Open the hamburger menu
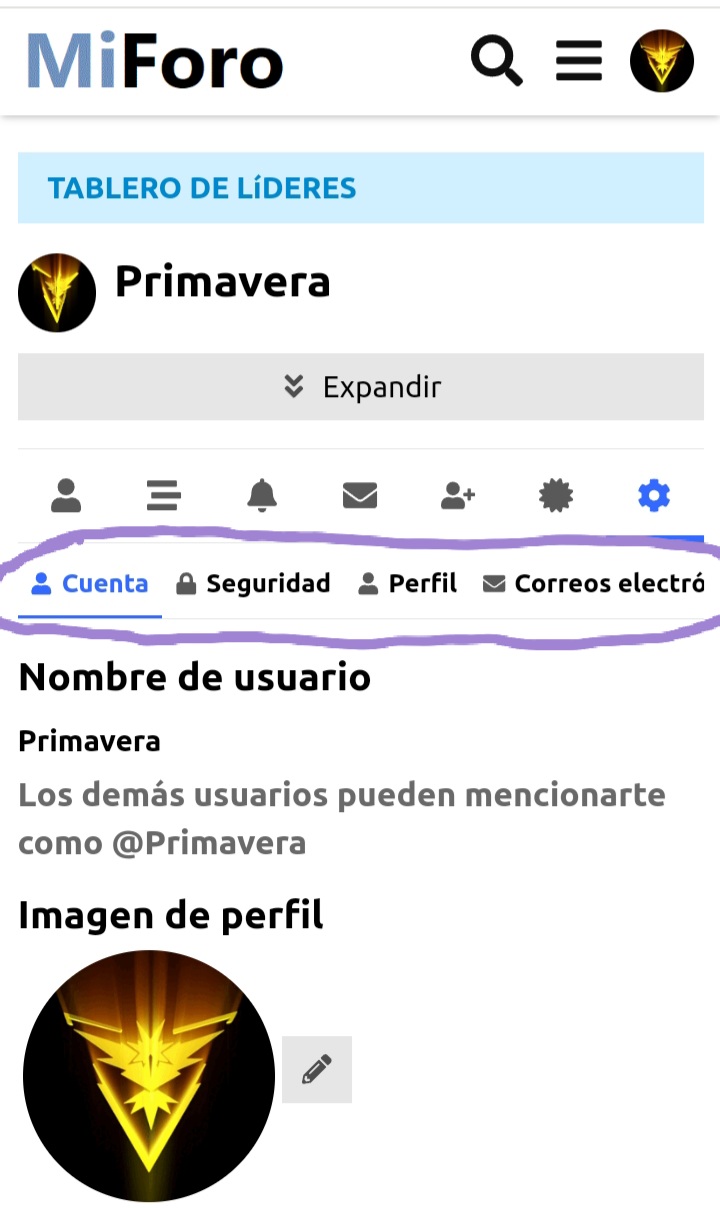 [x=579, y=61]
